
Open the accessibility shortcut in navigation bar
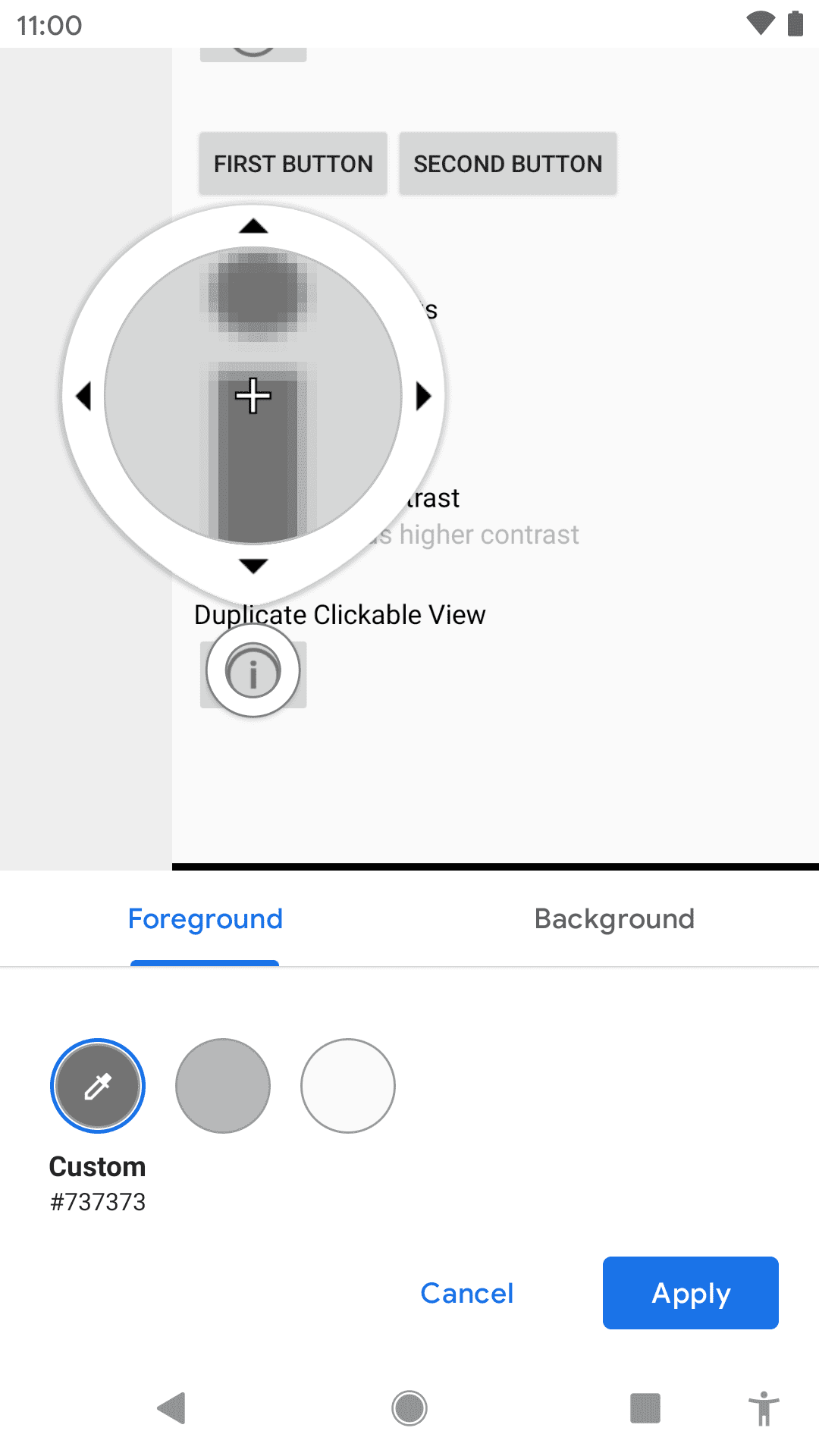pos(764,1408)
